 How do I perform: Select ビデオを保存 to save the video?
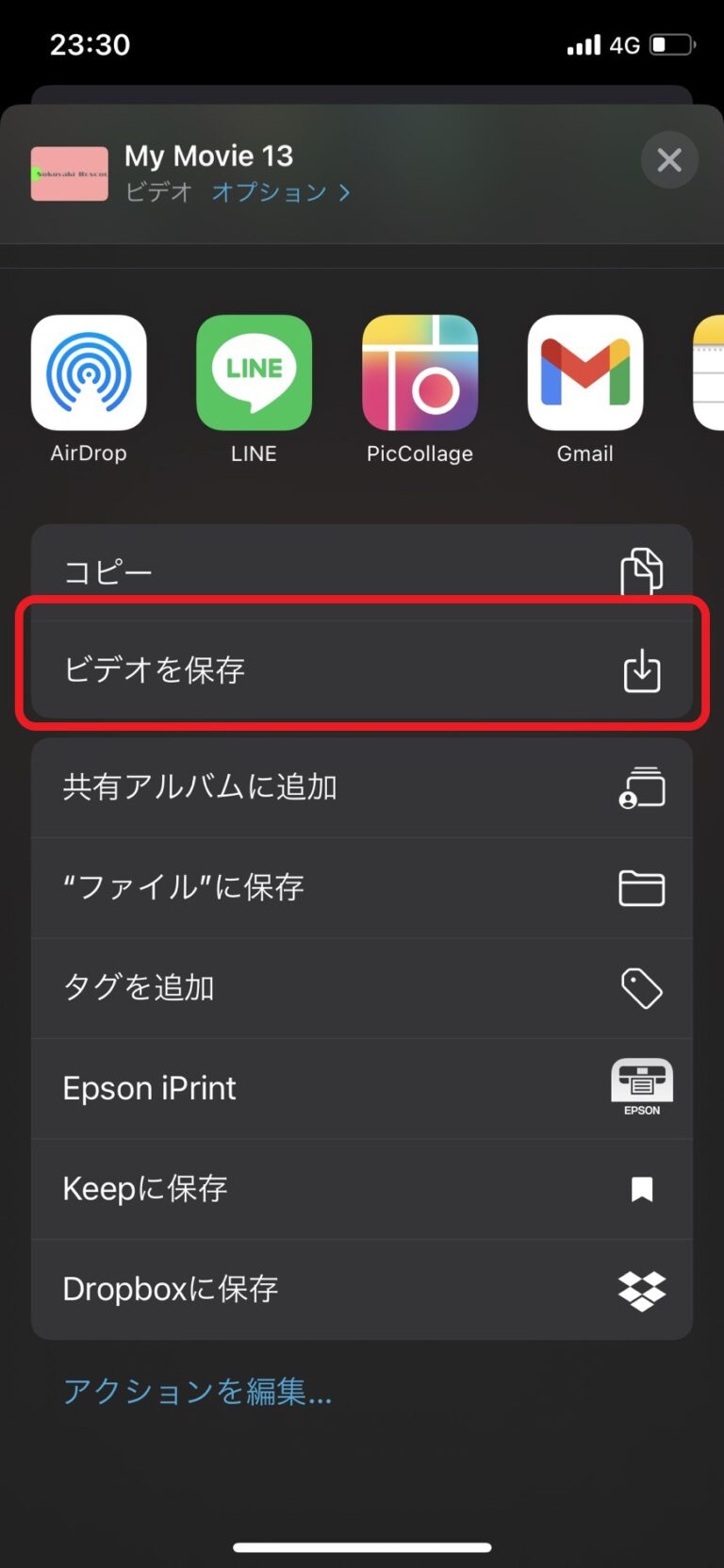pos(361,671)
